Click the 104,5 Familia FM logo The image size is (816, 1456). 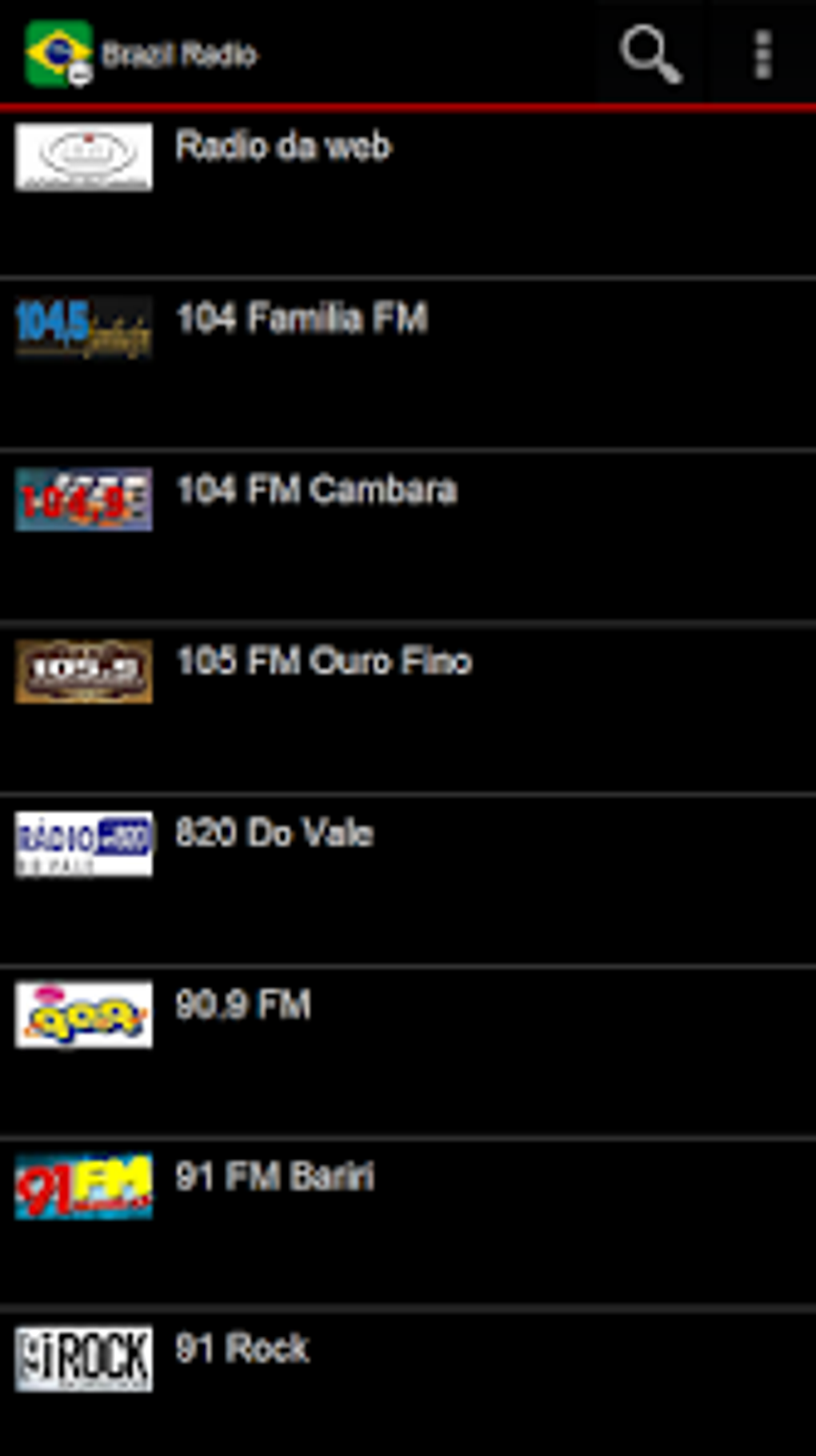tap(82, 328)
